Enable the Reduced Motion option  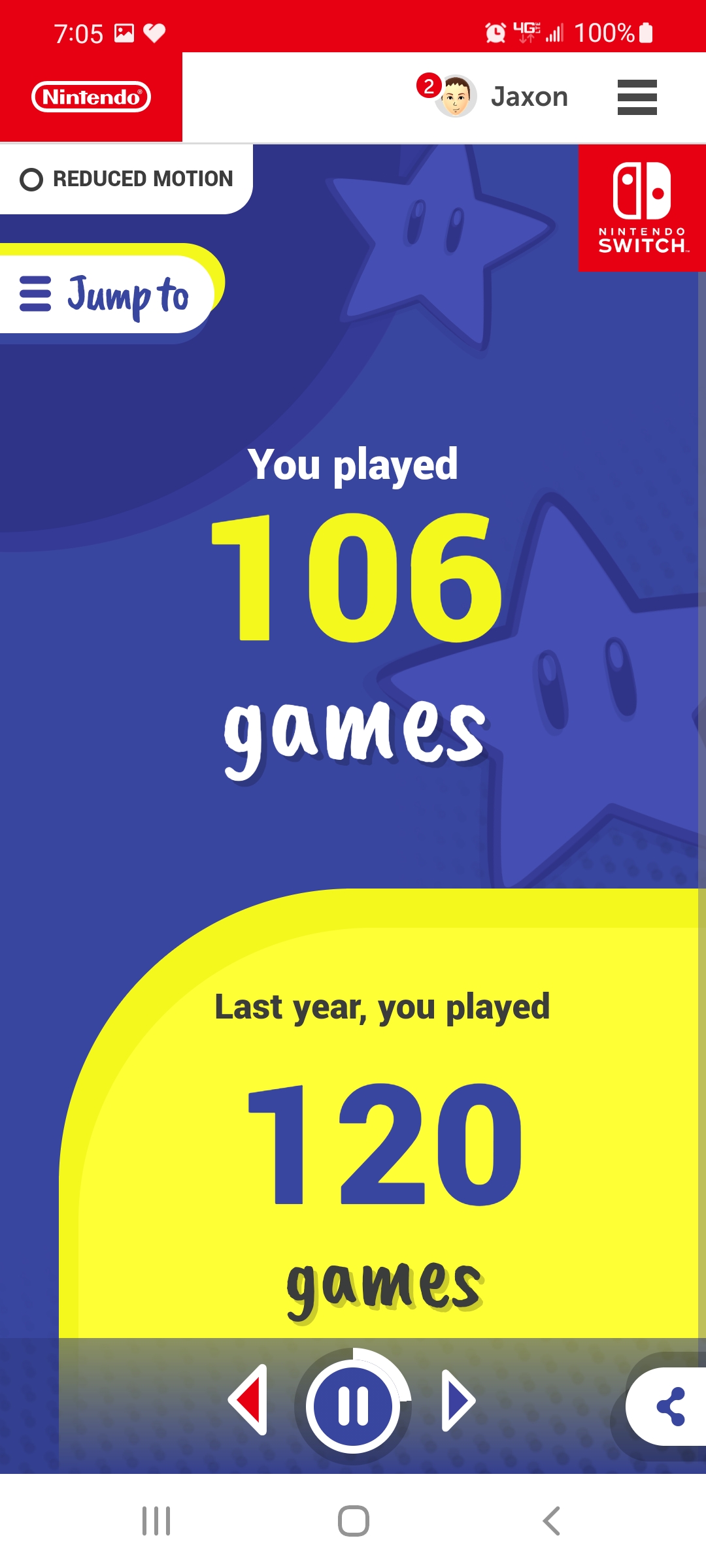tap(126, 179)
